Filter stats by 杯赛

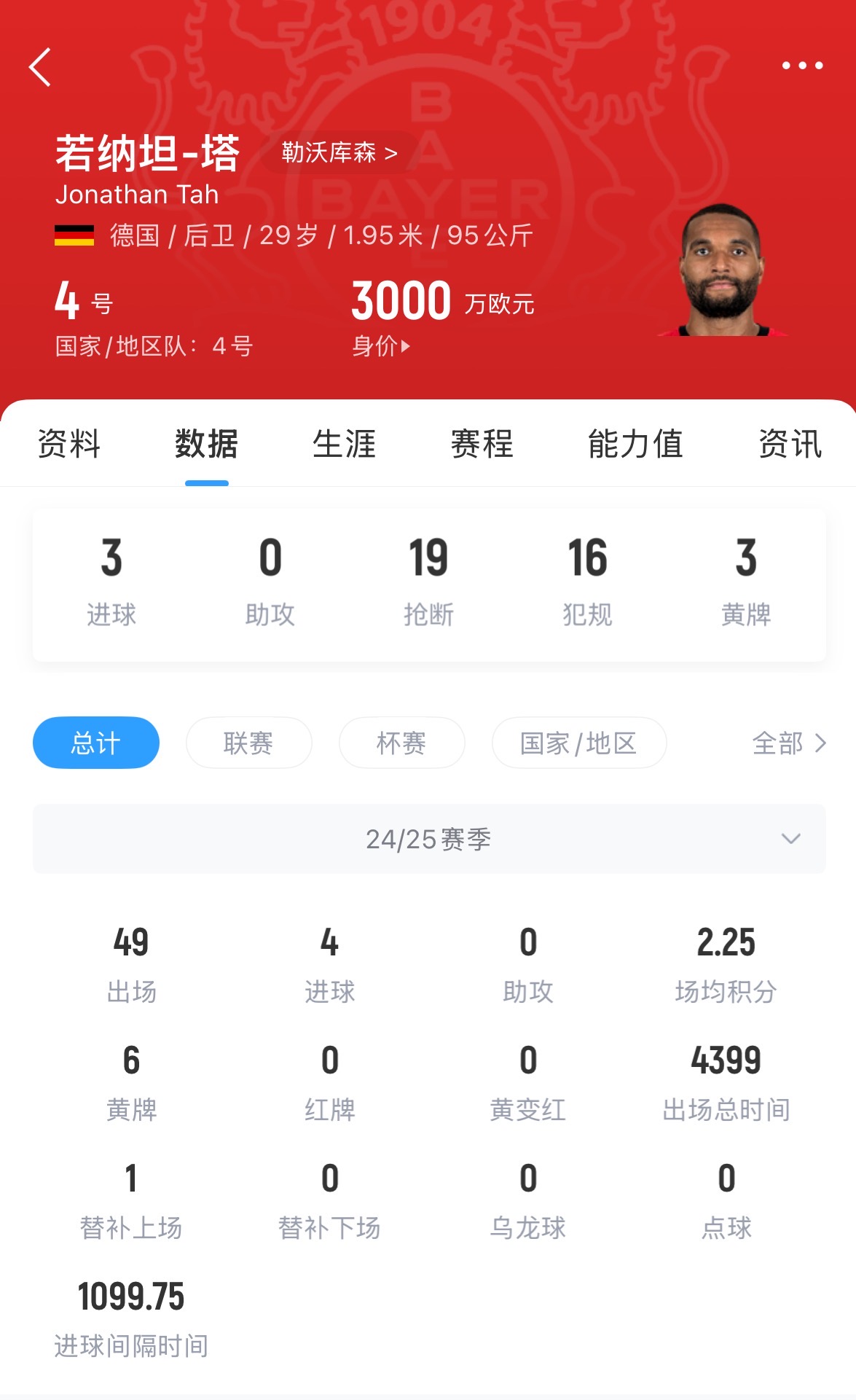tap(401, 743)
